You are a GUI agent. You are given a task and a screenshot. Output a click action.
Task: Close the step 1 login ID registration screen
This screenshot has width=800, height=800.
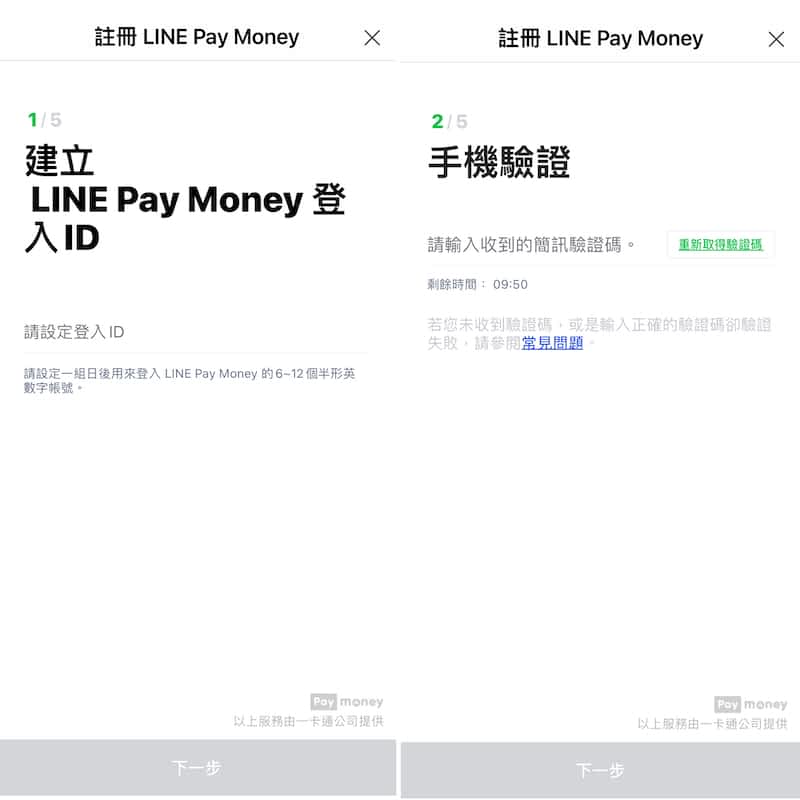(372, 38)
